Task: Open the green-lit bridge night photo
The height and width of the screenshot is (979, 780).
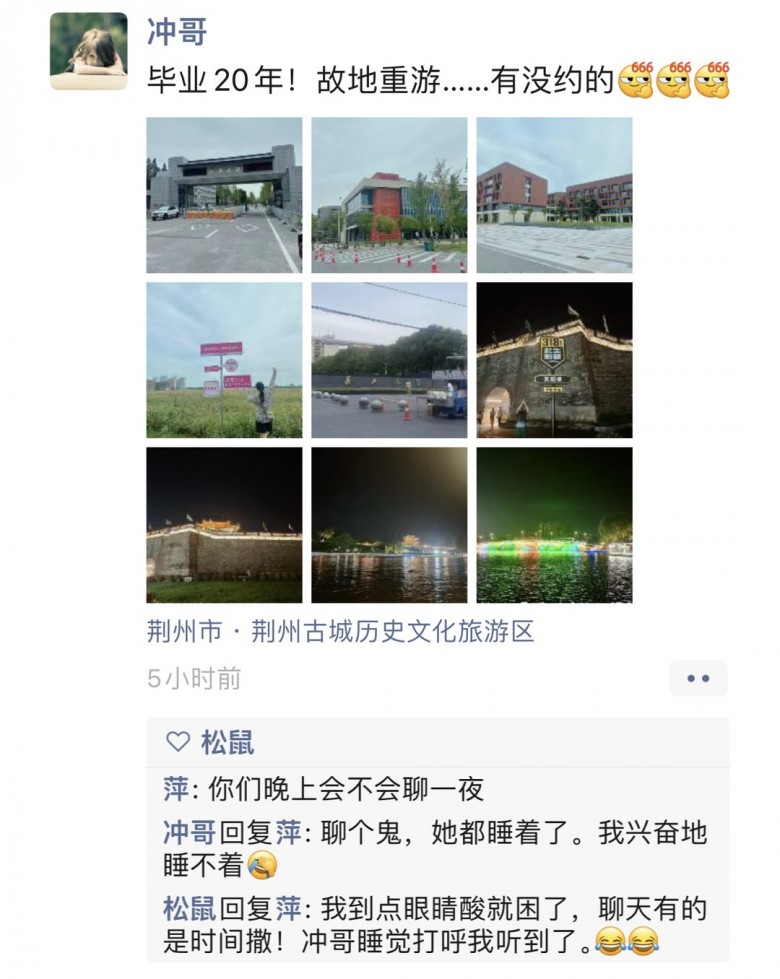Action: (554, 525)
